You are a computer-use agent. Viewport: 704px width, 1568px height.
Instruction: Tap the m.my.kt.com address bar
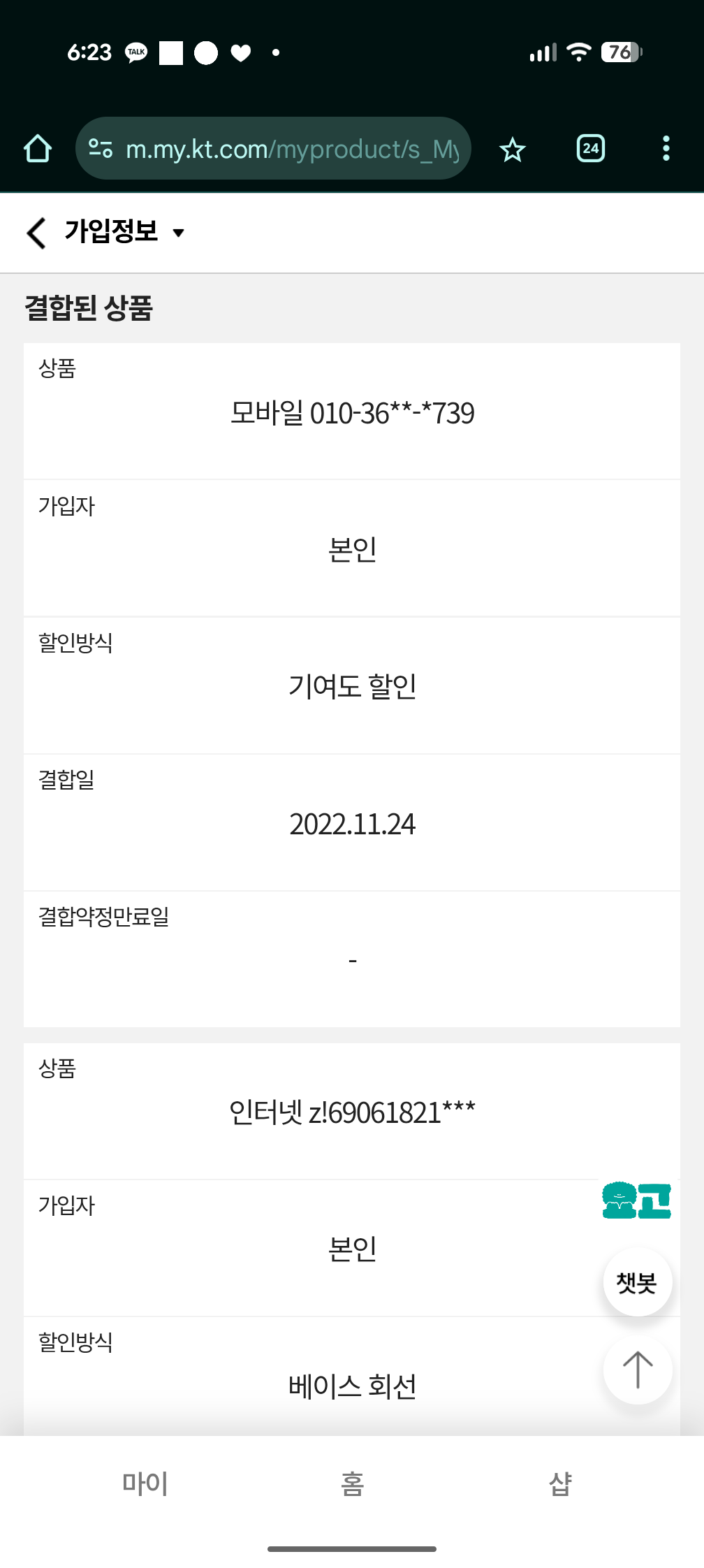[292, 149]
